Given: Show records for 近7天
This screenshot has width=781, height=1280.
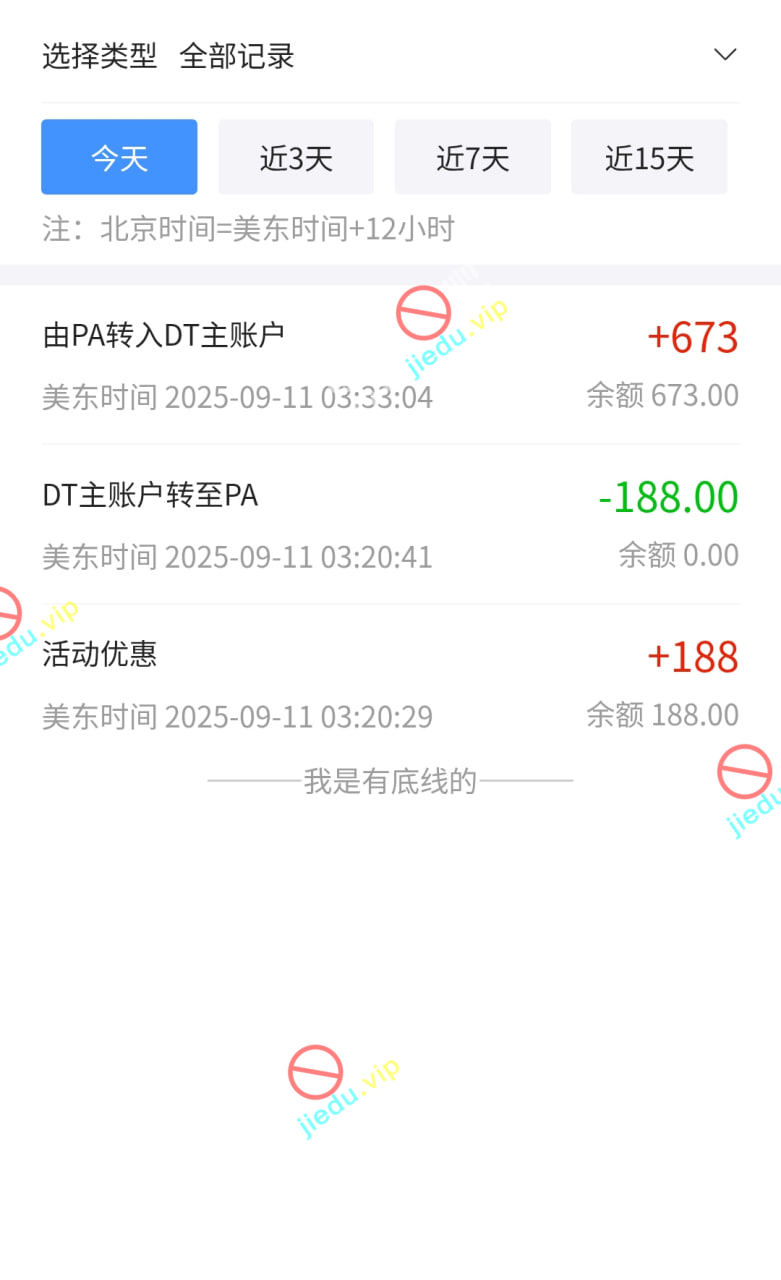Looking at the screenshot, I should coord(472,157).
